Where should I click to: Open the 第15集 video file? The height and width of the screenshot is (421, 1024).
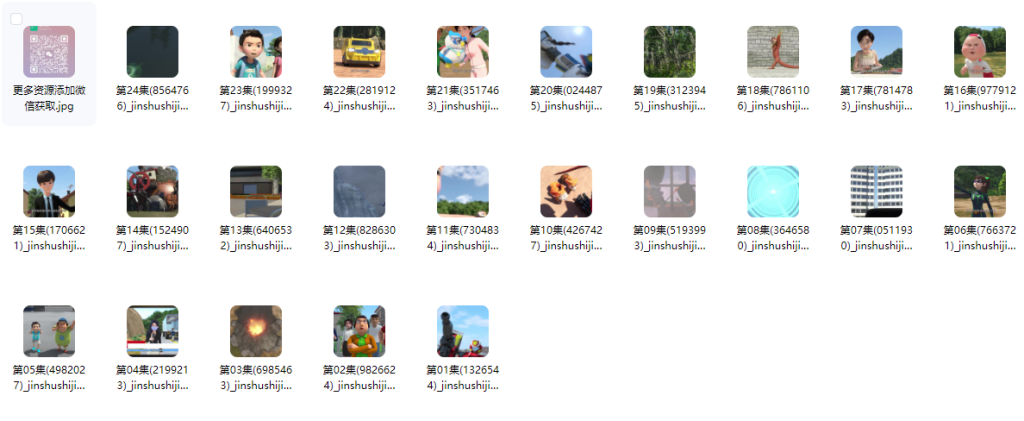[49, 192]
